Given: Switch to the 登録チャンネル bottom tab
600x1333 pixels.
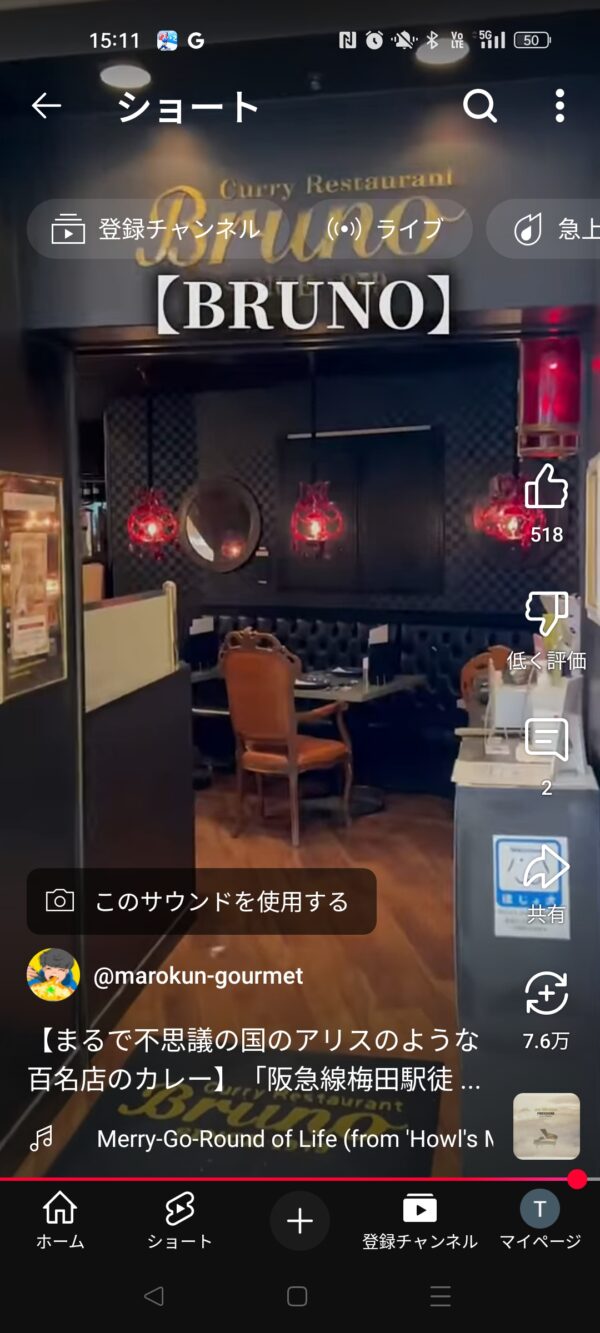Looking at the screenshot, I should [x=420, y=1220].
